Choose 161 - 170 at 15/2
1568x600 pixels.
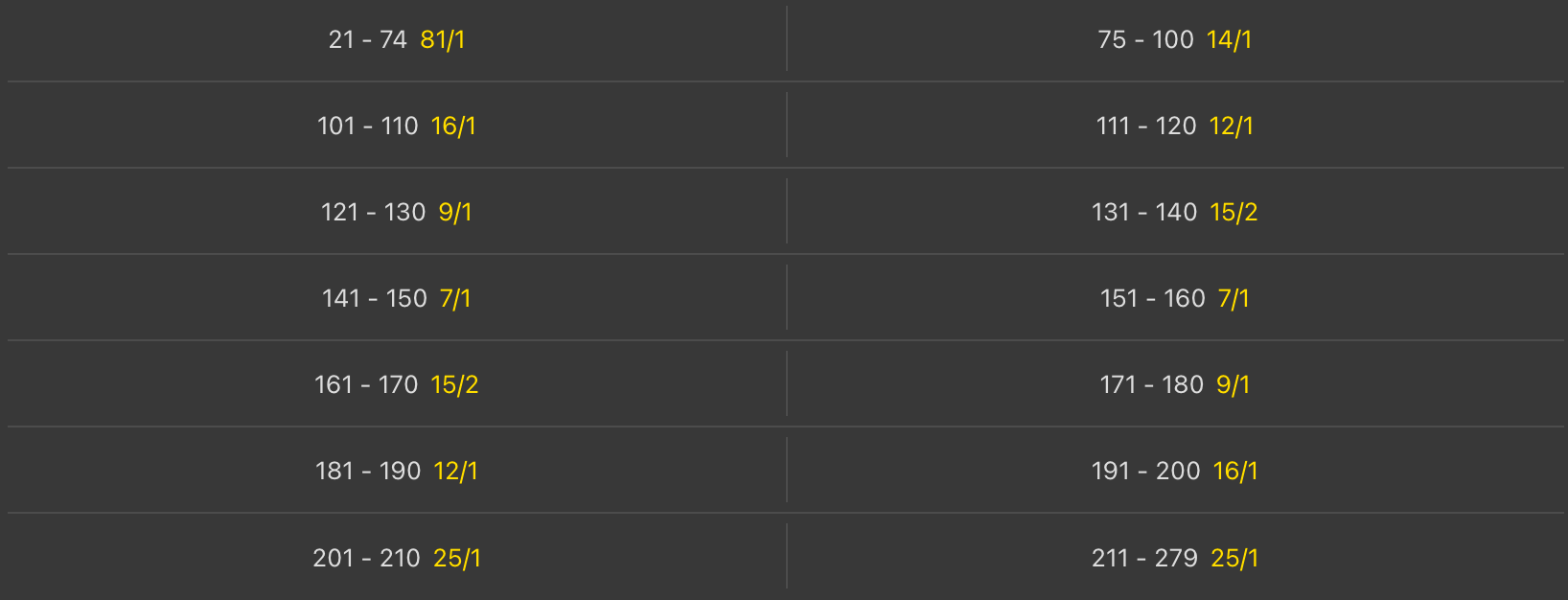(397, 384)
